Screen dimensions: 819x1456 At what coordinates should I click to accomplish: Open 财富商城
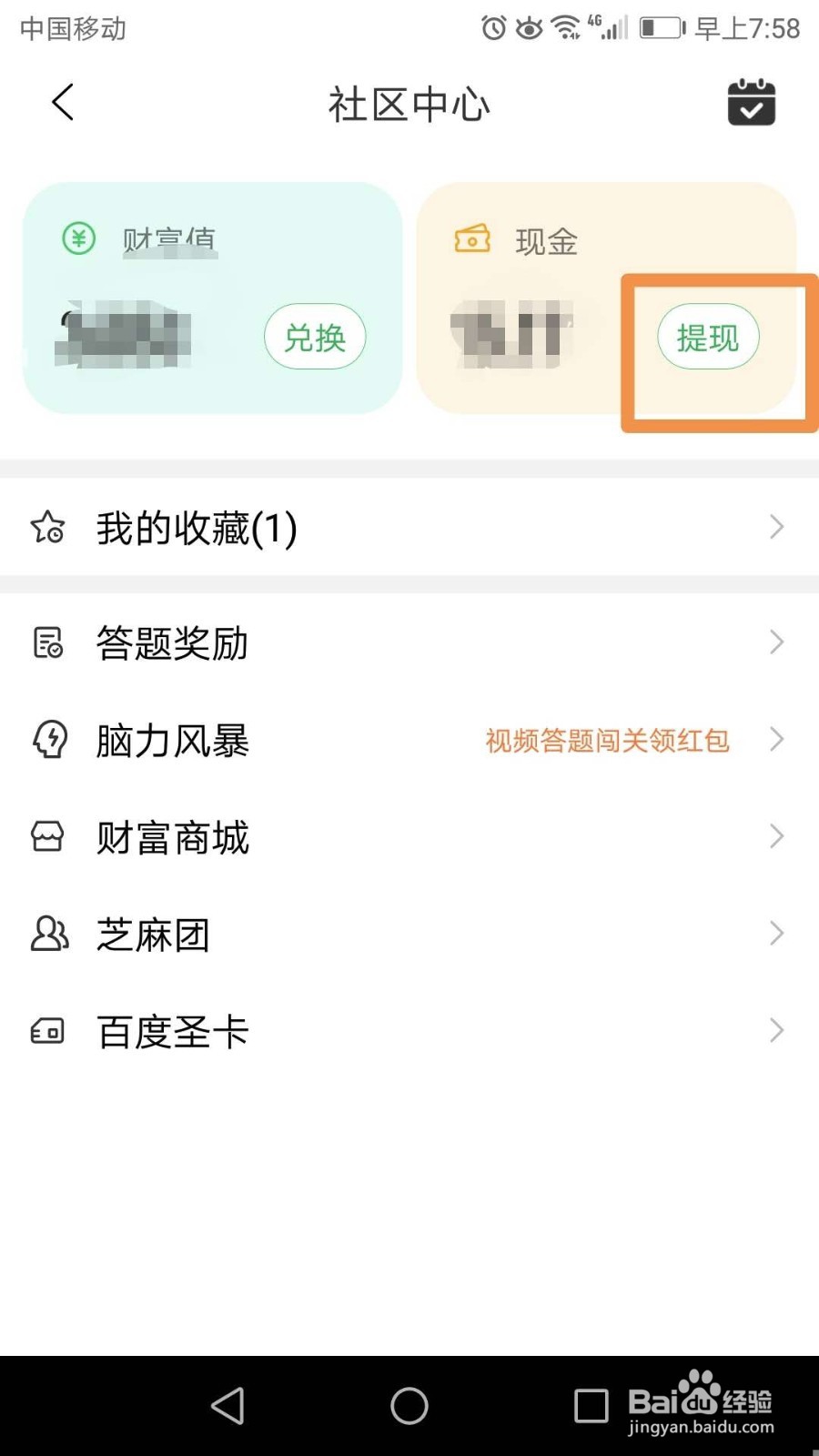pos(409,837)
